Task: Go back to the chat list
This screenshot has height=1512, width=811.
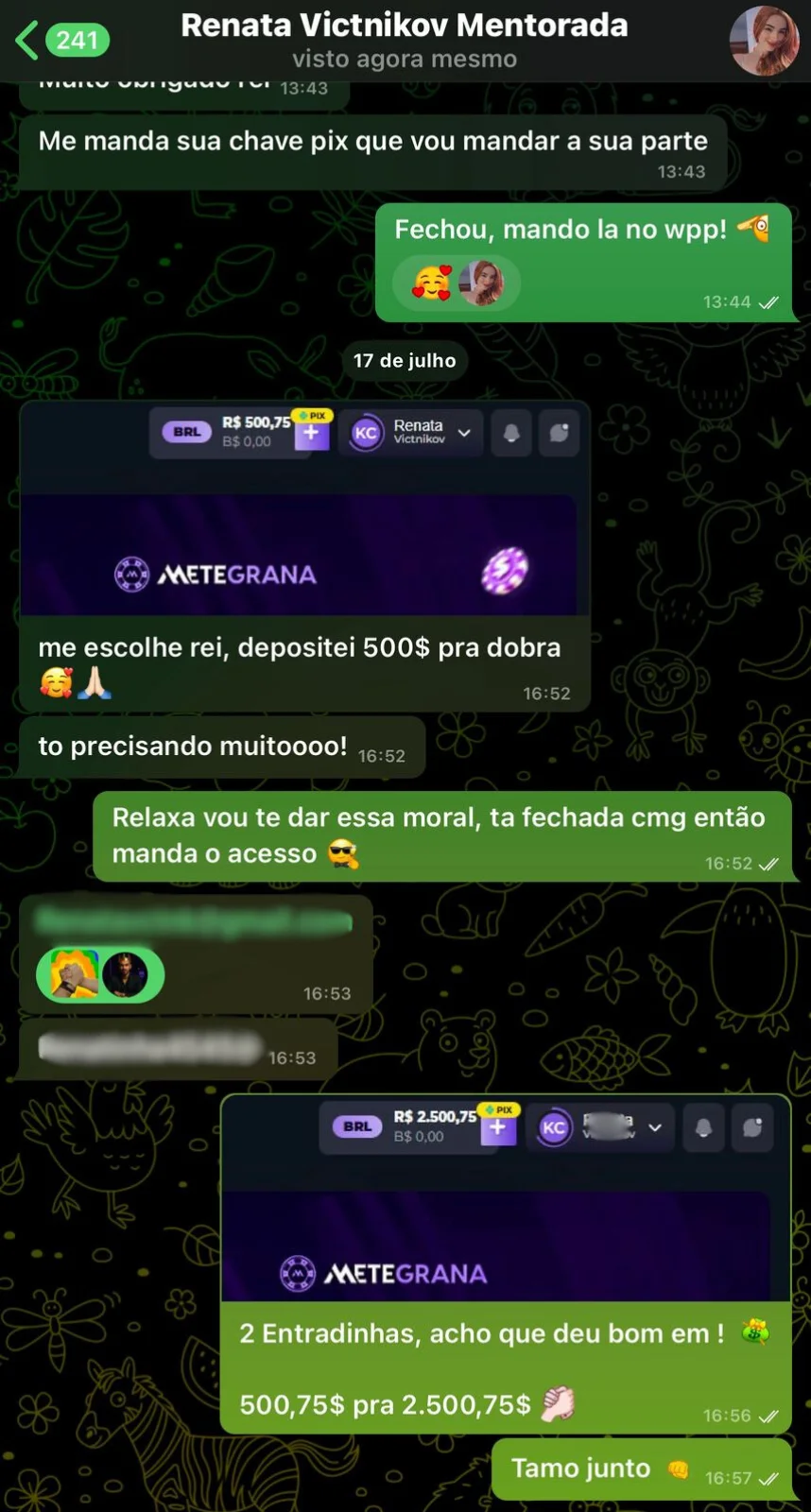Action: 28,40
